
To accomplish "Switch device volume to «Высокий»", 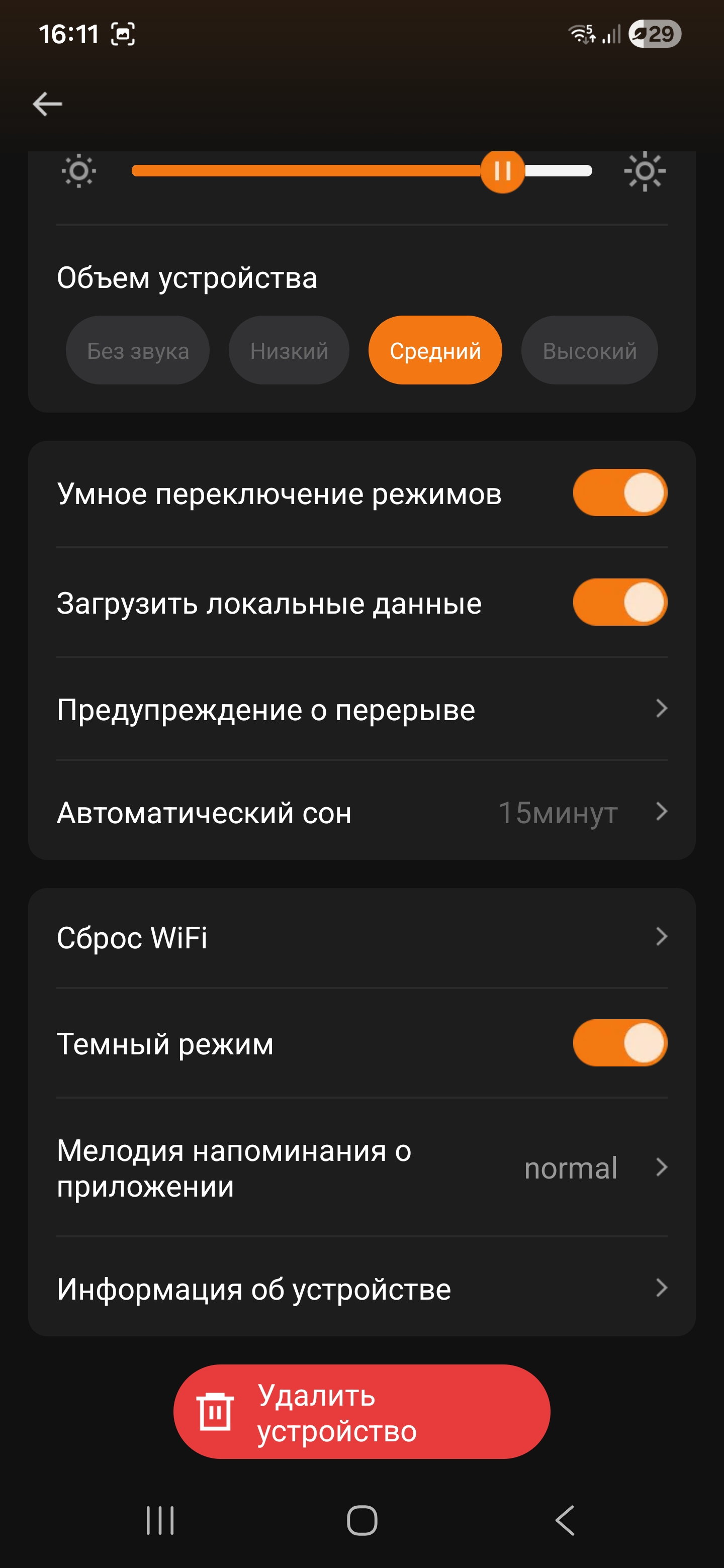I will click(x=589, y=351).
